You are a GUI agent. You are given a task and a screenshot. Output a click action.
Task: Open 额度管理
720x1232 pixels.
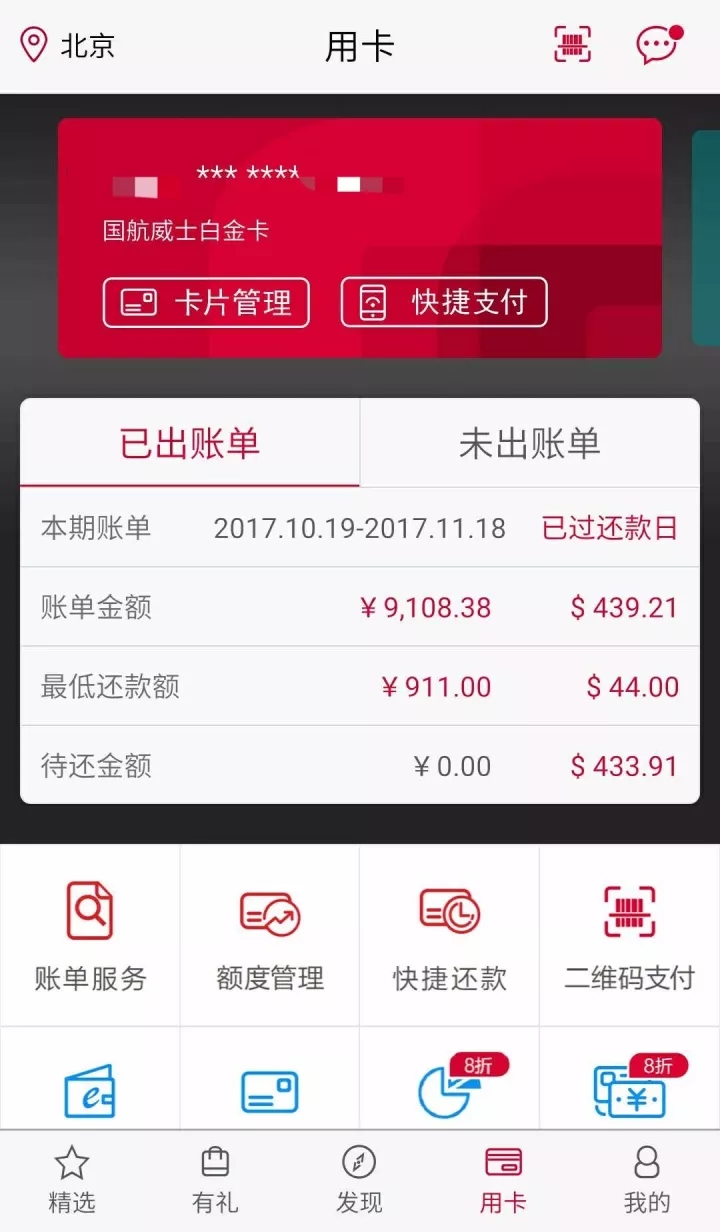(x=270, y=935)
